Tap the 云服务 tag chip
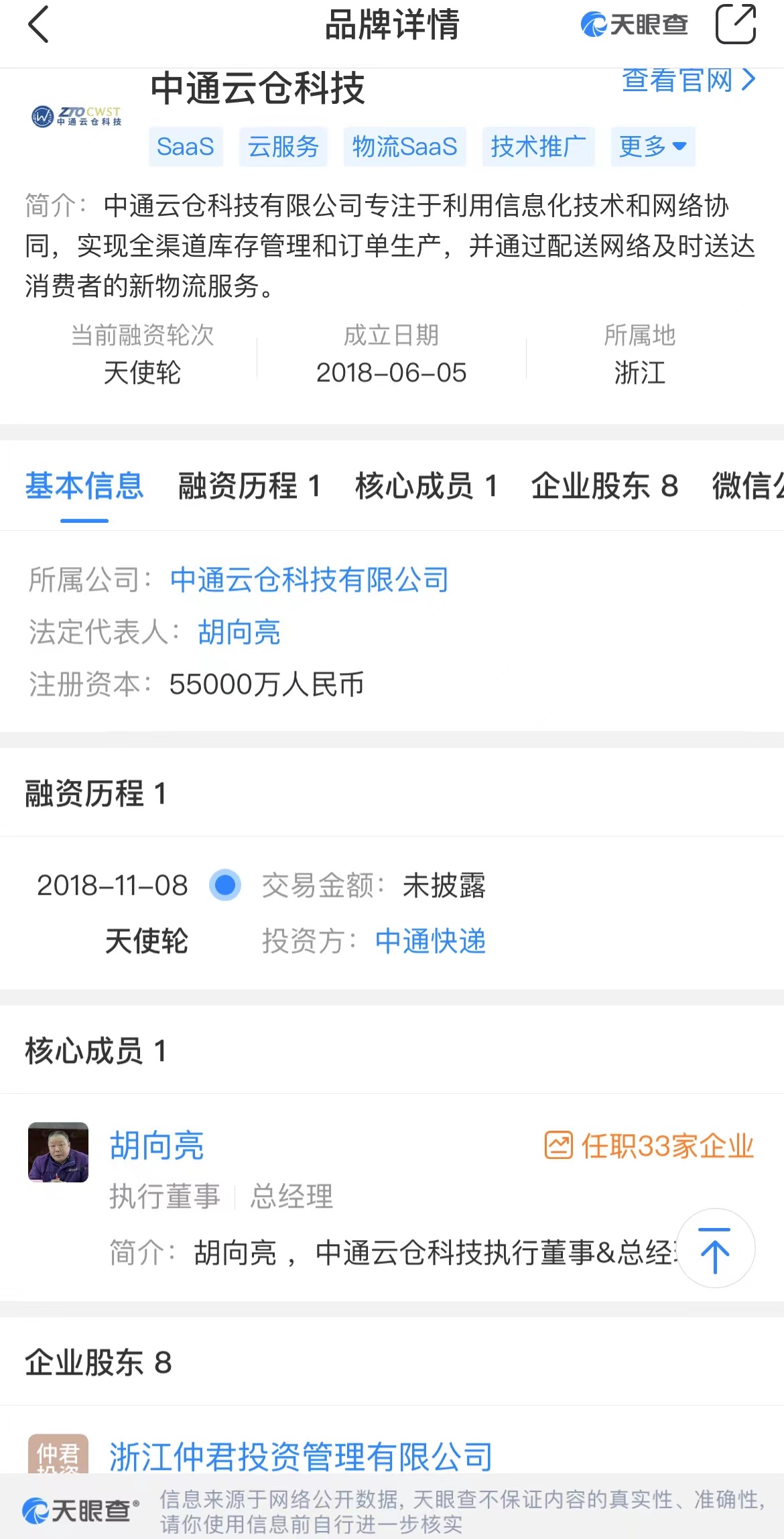This screenshot has width=784, height=1539. [x=283, y=146]
